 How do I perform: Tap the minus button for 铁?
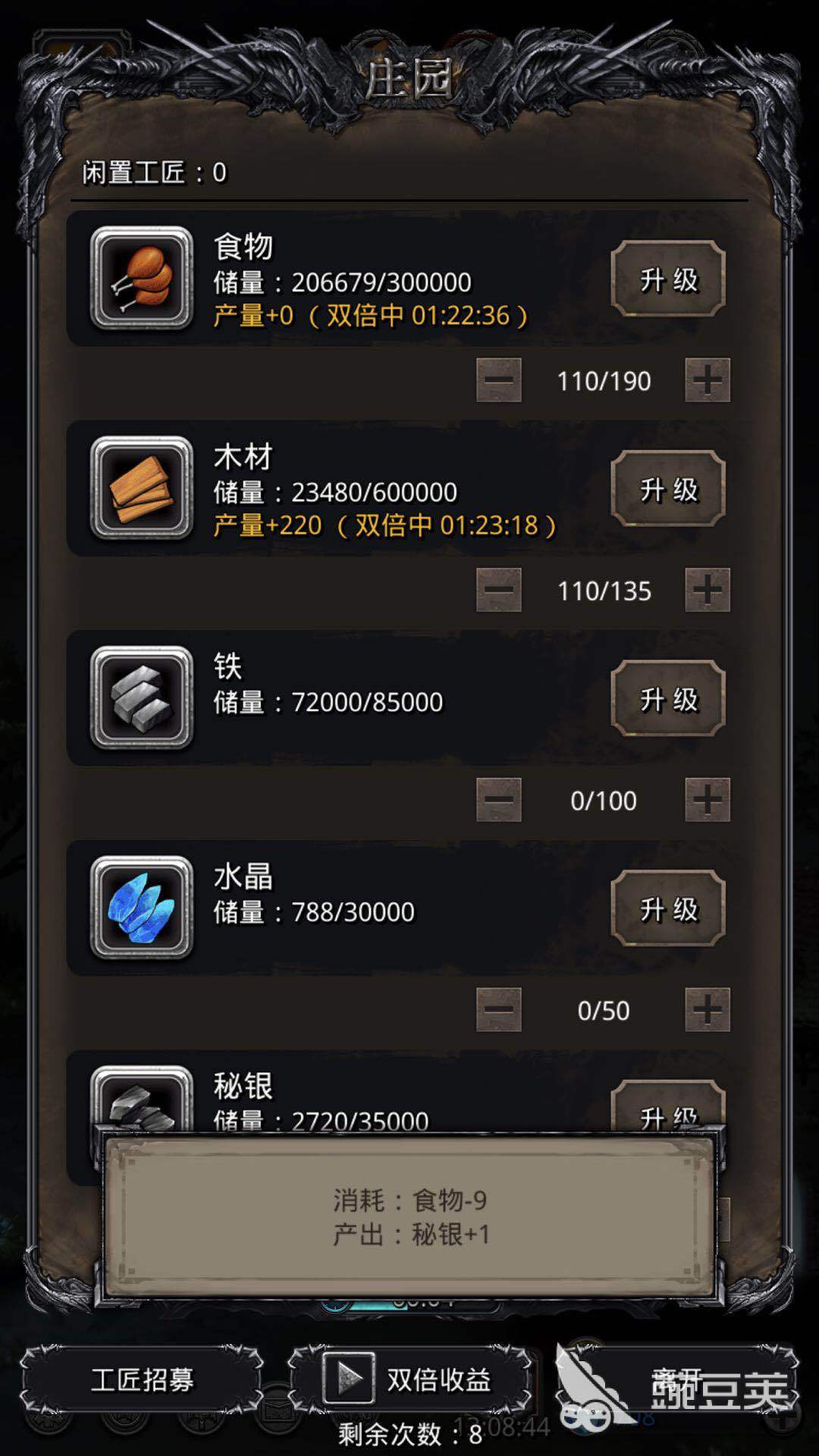[x=499, y=800]
